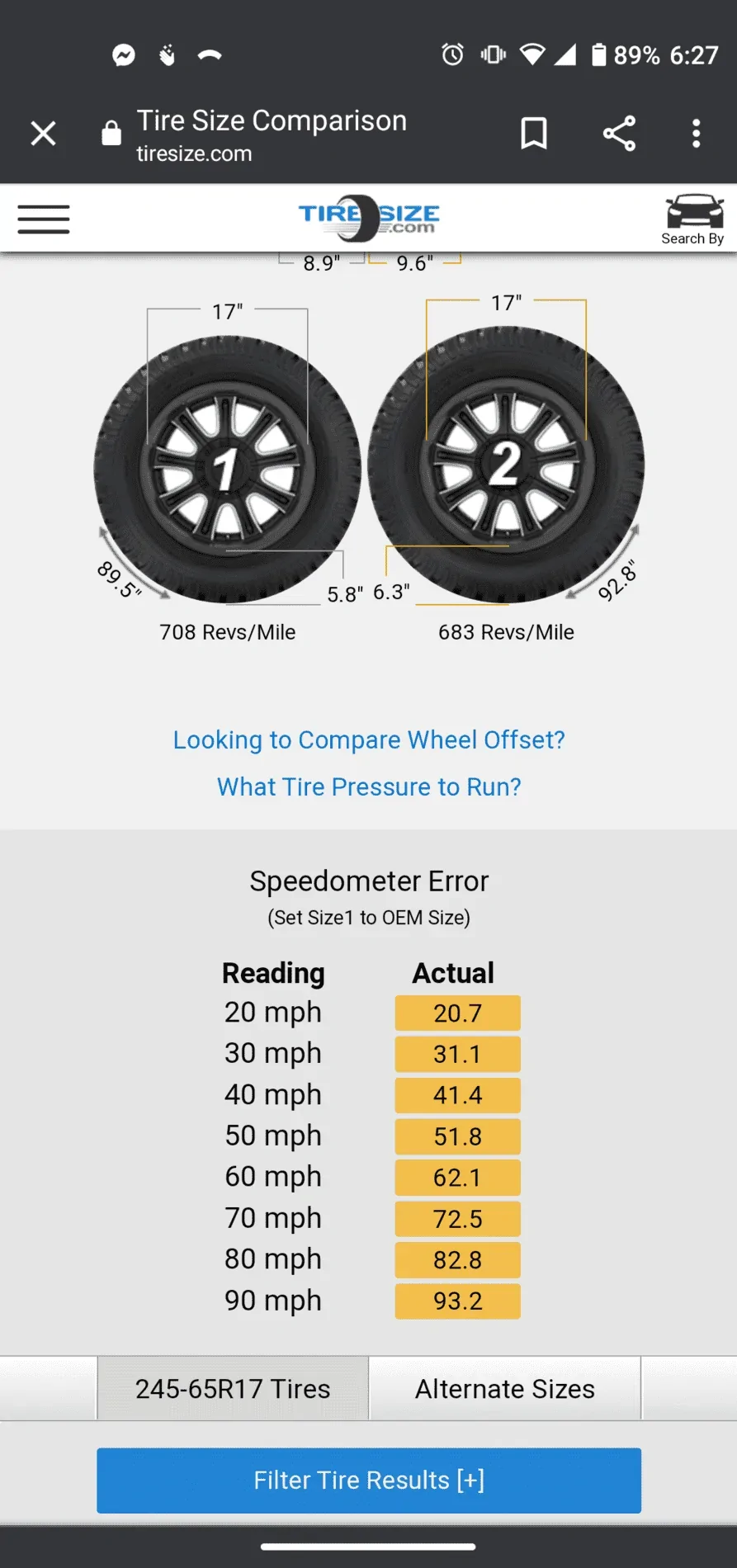Select the 245-65R17 Tires tab
The image size is (737, 1568).
pyautogui.click(x=233, y=1388)
